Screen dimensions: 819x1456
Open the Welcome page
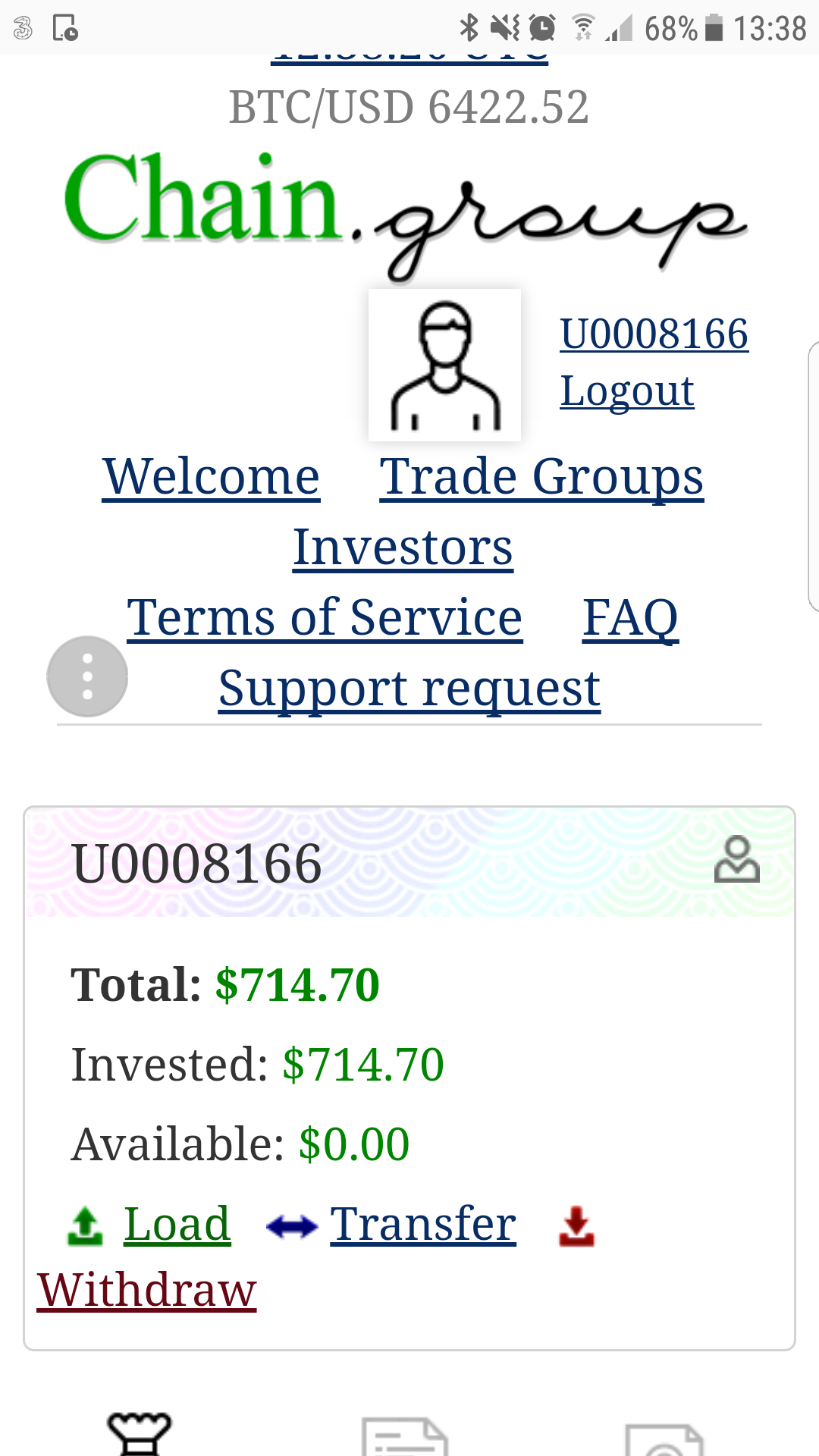(211, 477)
